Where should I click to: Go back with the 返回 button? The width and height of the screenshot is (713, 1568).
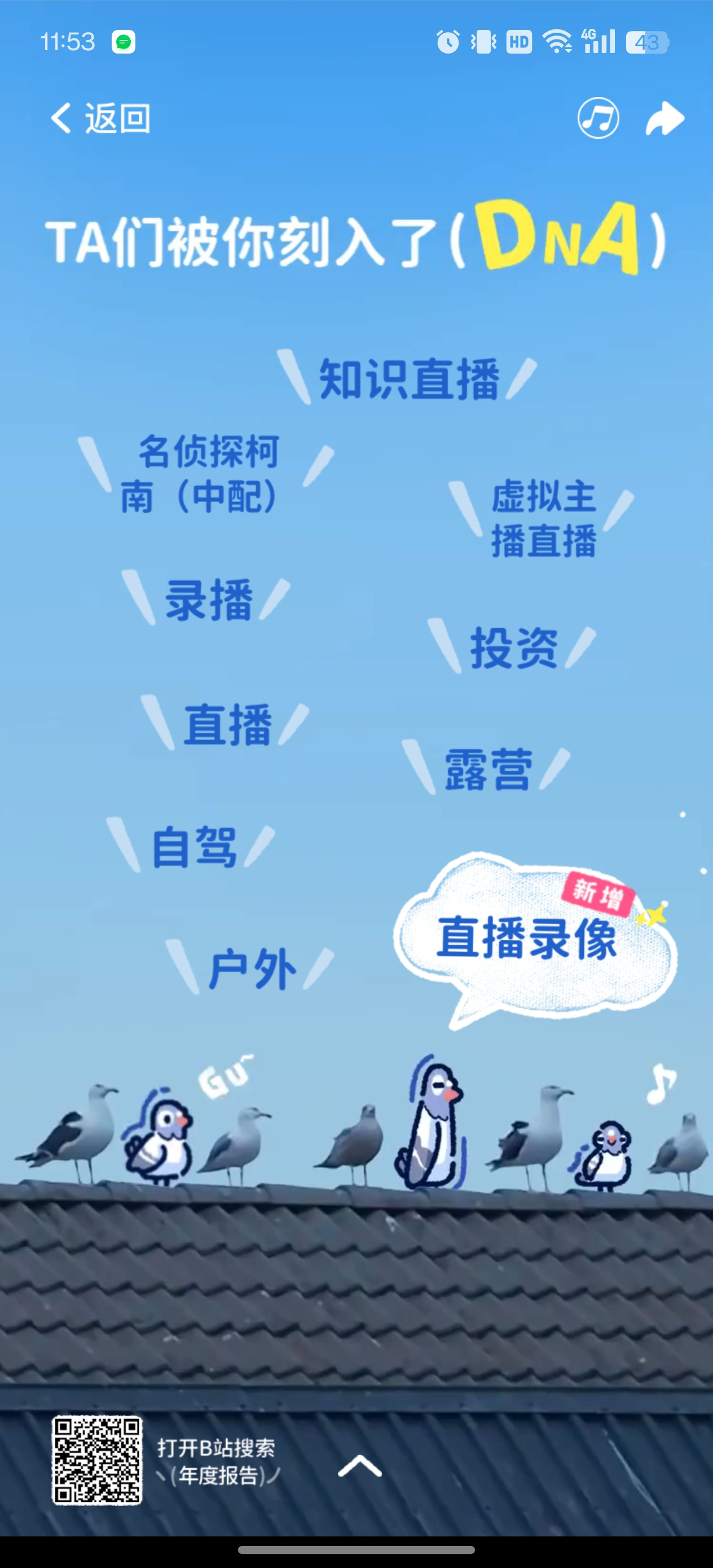(100, 118)
